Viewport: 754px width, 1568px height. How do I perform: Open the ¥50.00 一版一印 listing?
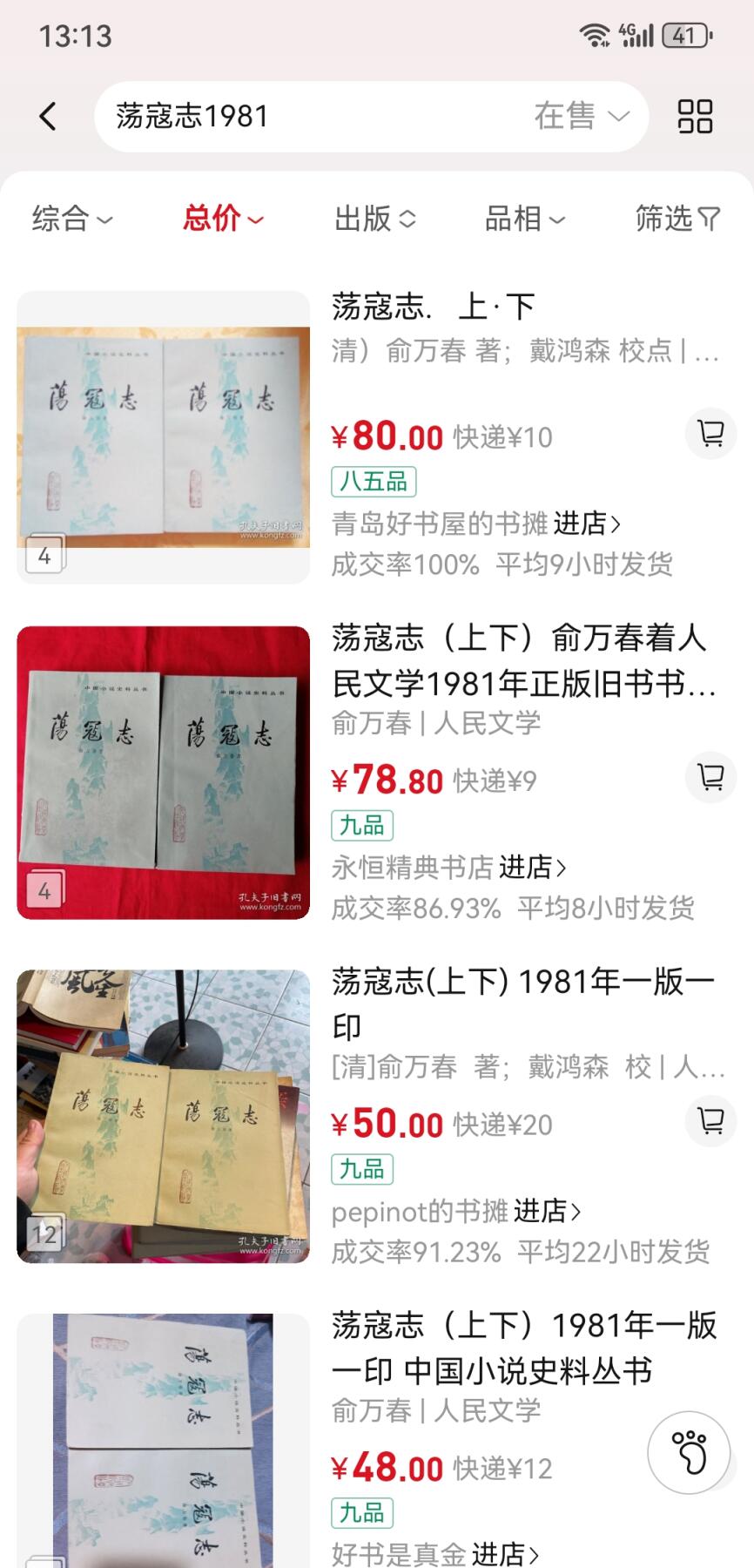click(x=522, y=1004)
